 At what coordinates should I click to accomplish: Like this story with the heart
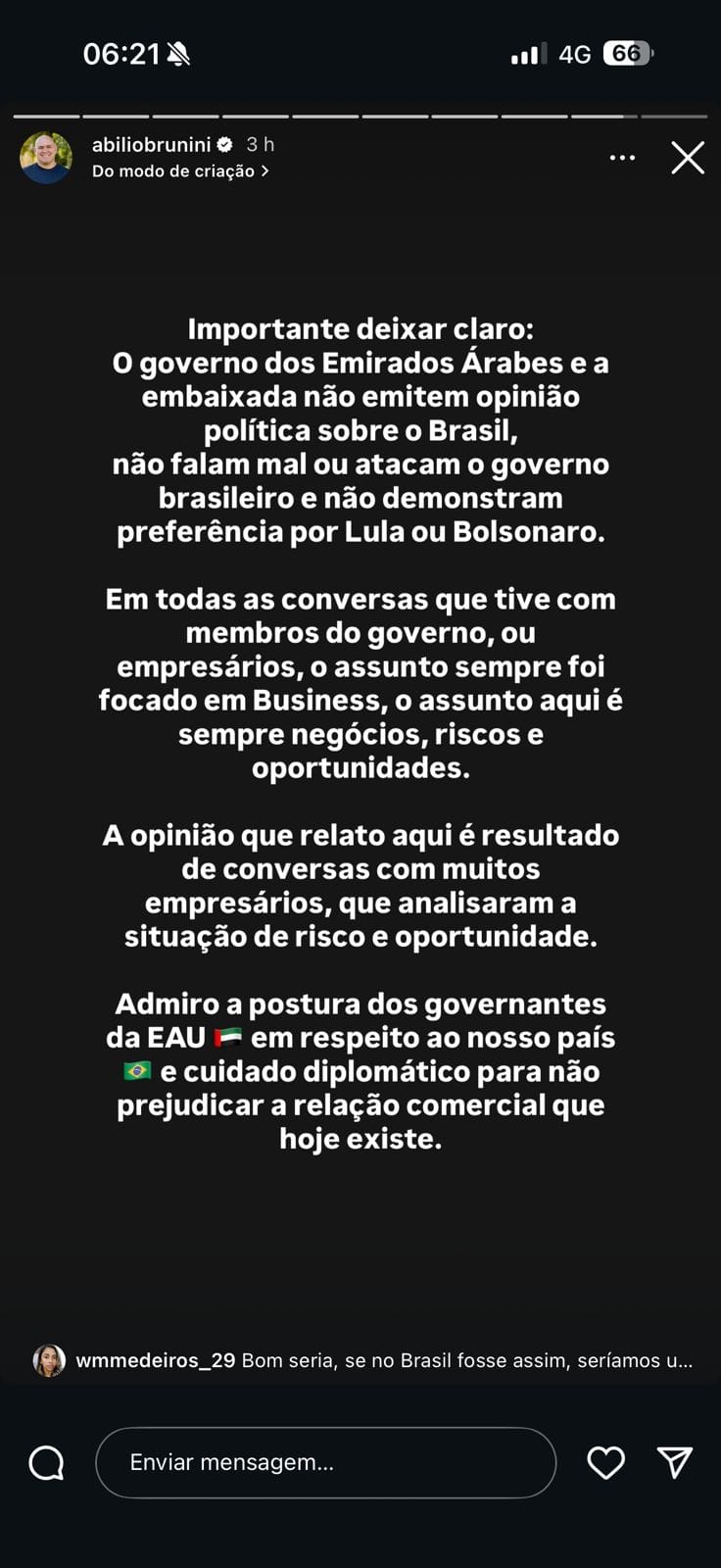pos(605,1462)
